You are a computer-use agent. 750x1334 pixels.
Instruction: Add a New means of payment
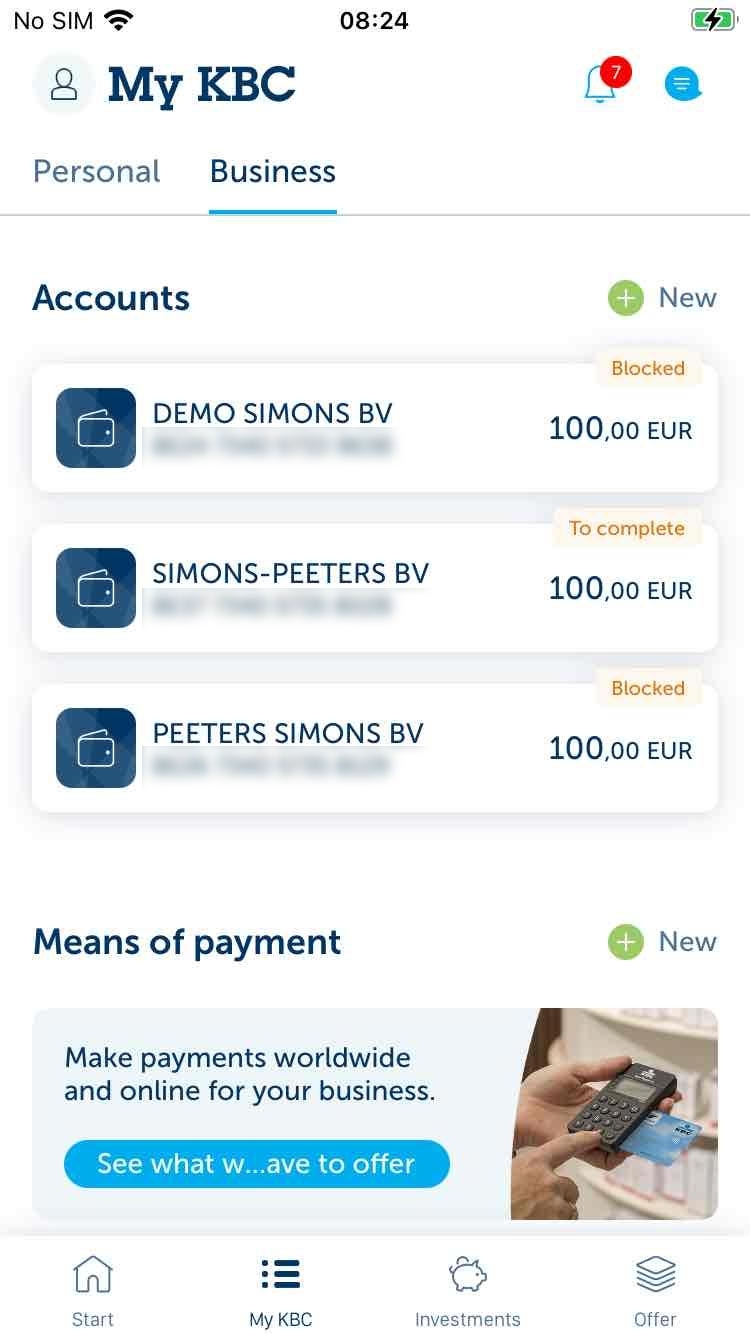(663, 942)
